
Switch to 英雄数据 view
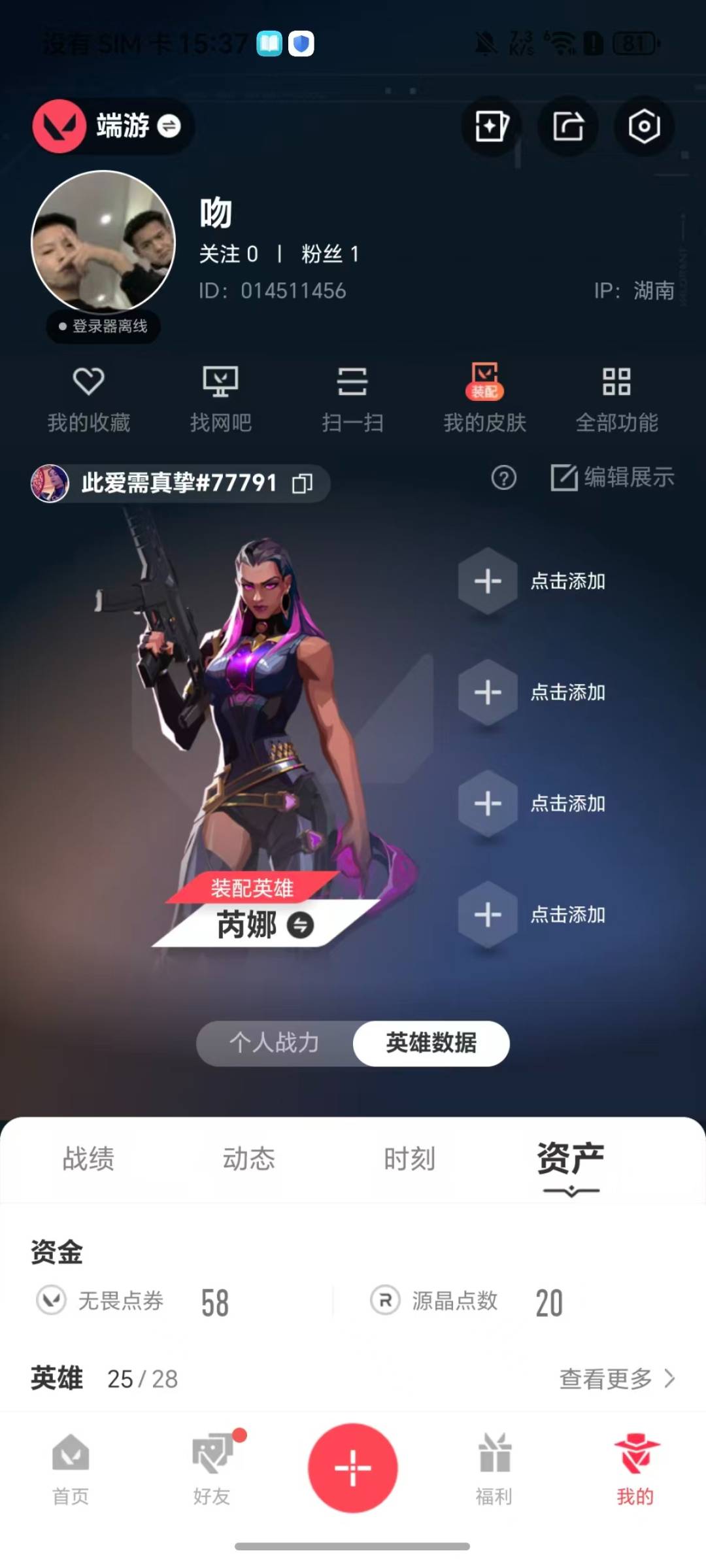(x=430, y=1044)
